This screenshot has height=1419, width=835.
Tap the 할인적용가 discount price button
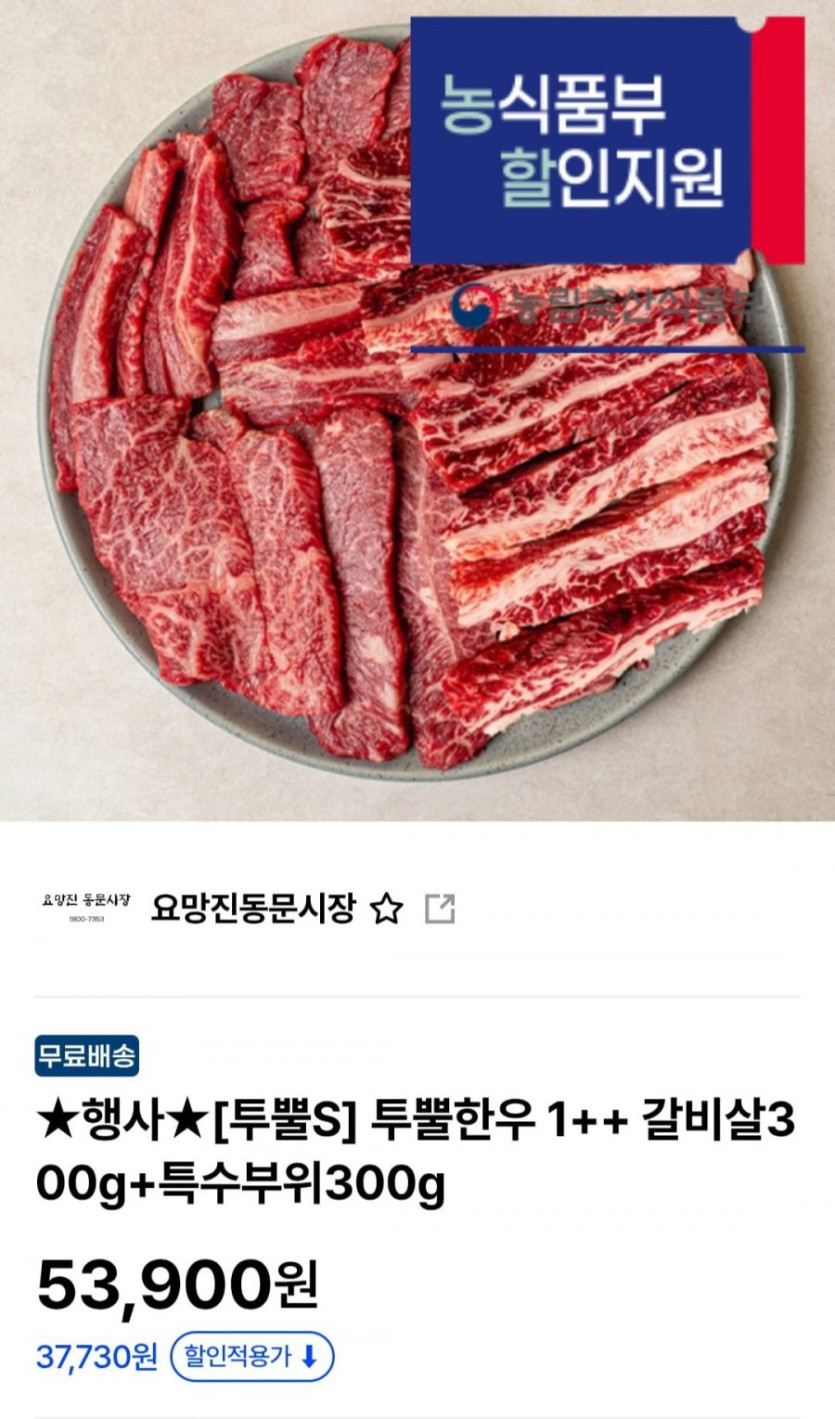point(252,1357)
